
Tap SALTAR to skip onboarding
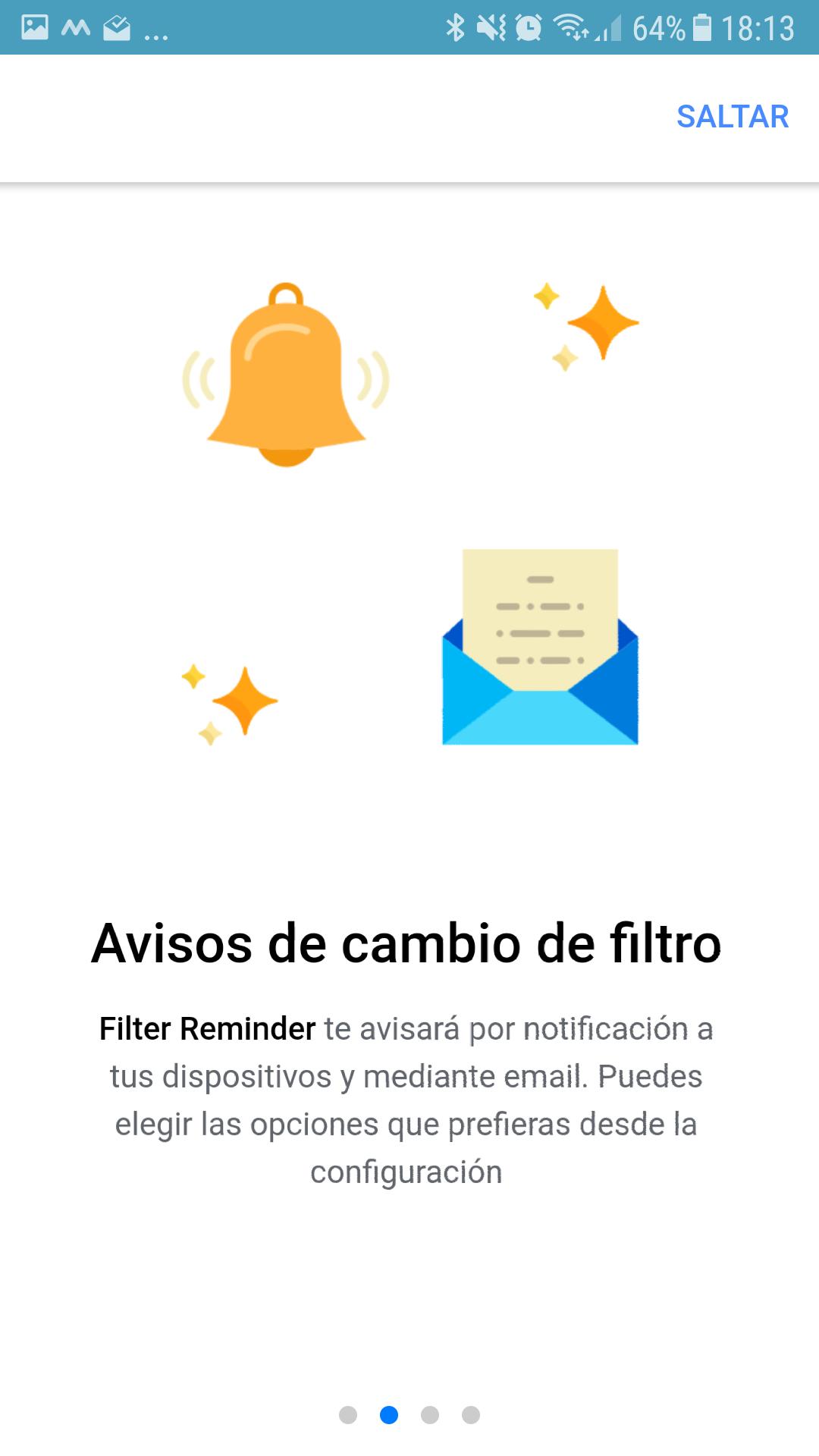coord(732,118)
